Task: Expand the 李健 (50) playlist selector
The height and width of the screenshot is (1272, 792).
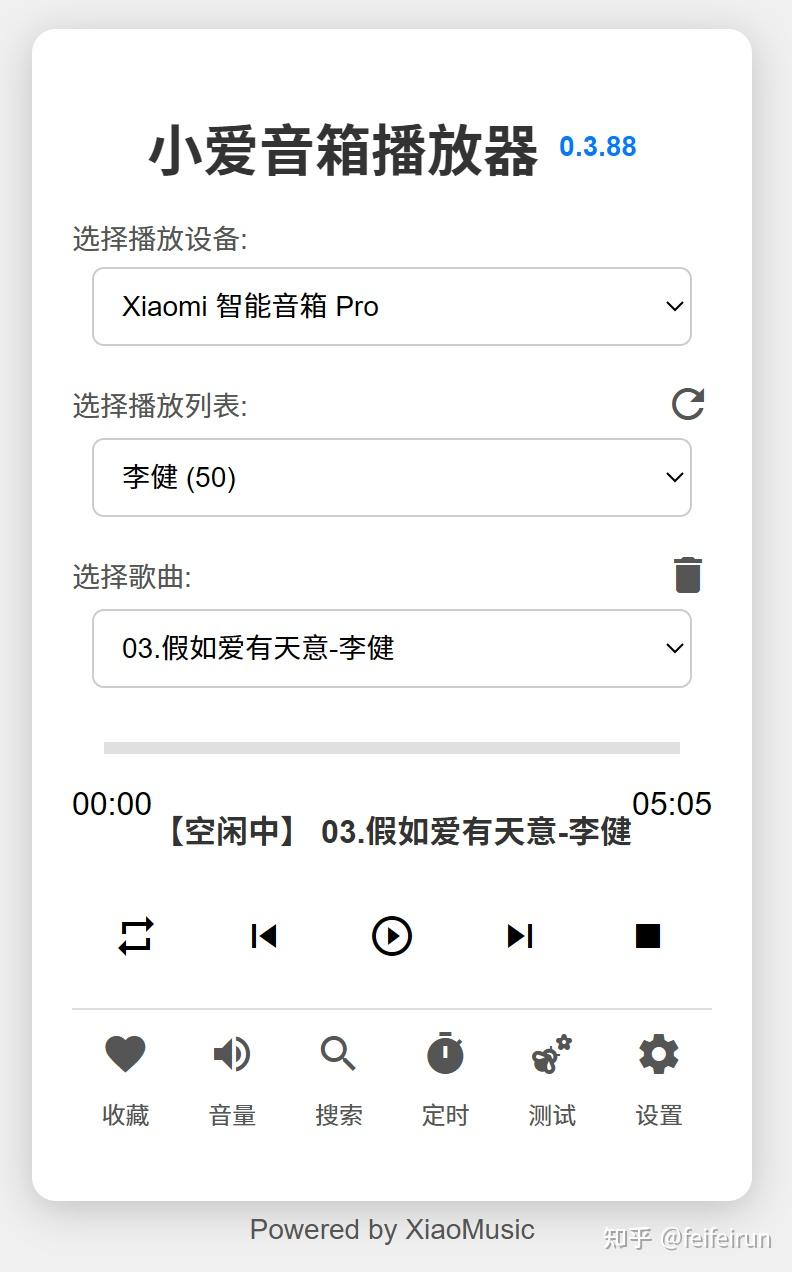Action: coord(391,477)
